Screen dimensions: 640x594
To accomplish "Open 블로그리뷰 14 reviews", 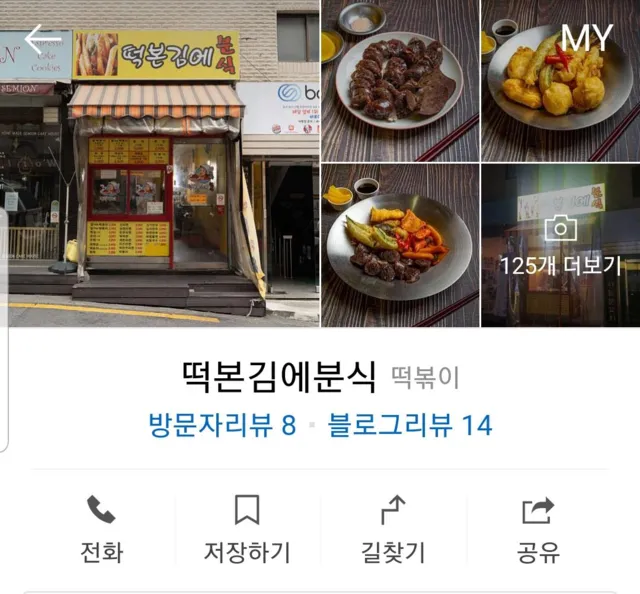I will coord(410,425).
